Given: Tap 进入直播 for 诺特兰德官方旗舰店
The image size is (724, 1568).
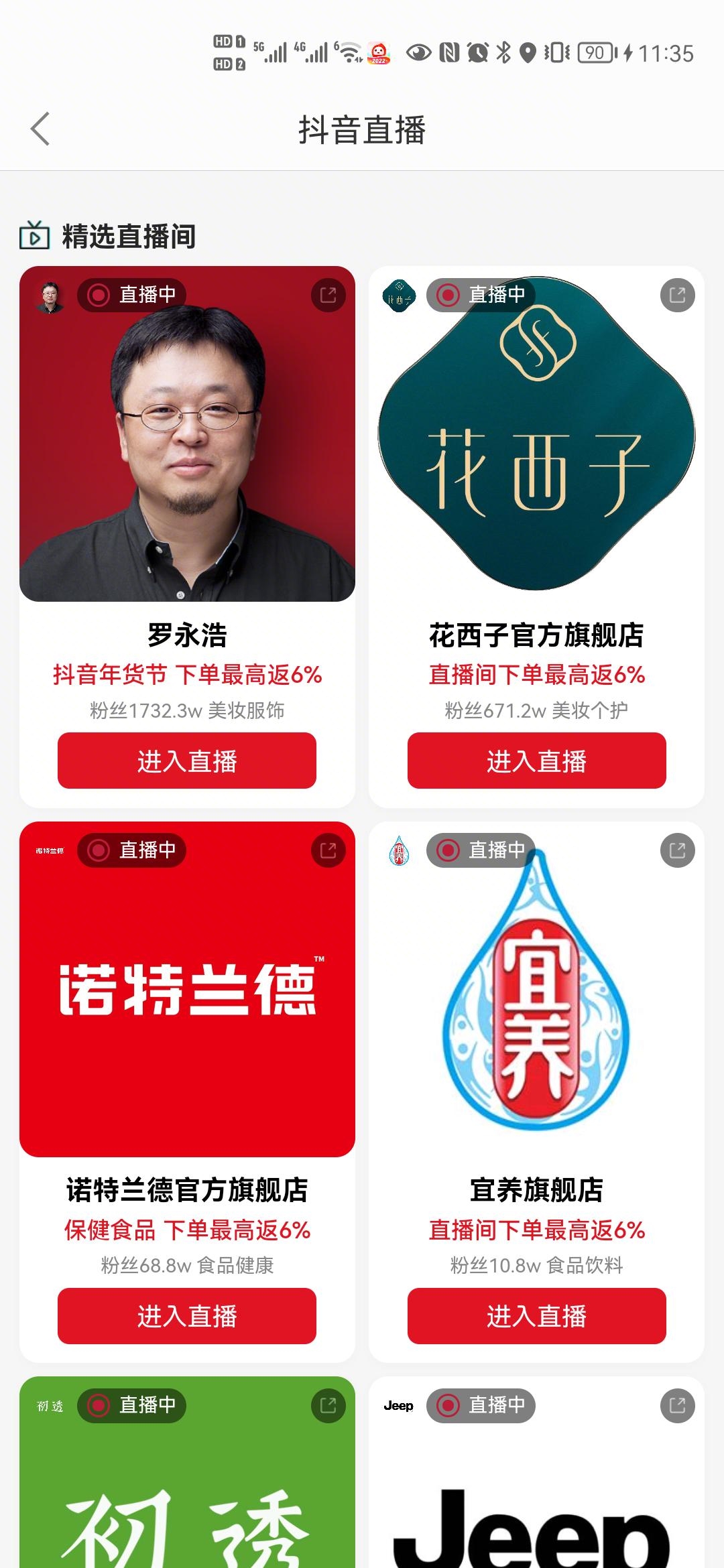Looking at the screenshot, I should (x=187, y=1316).
